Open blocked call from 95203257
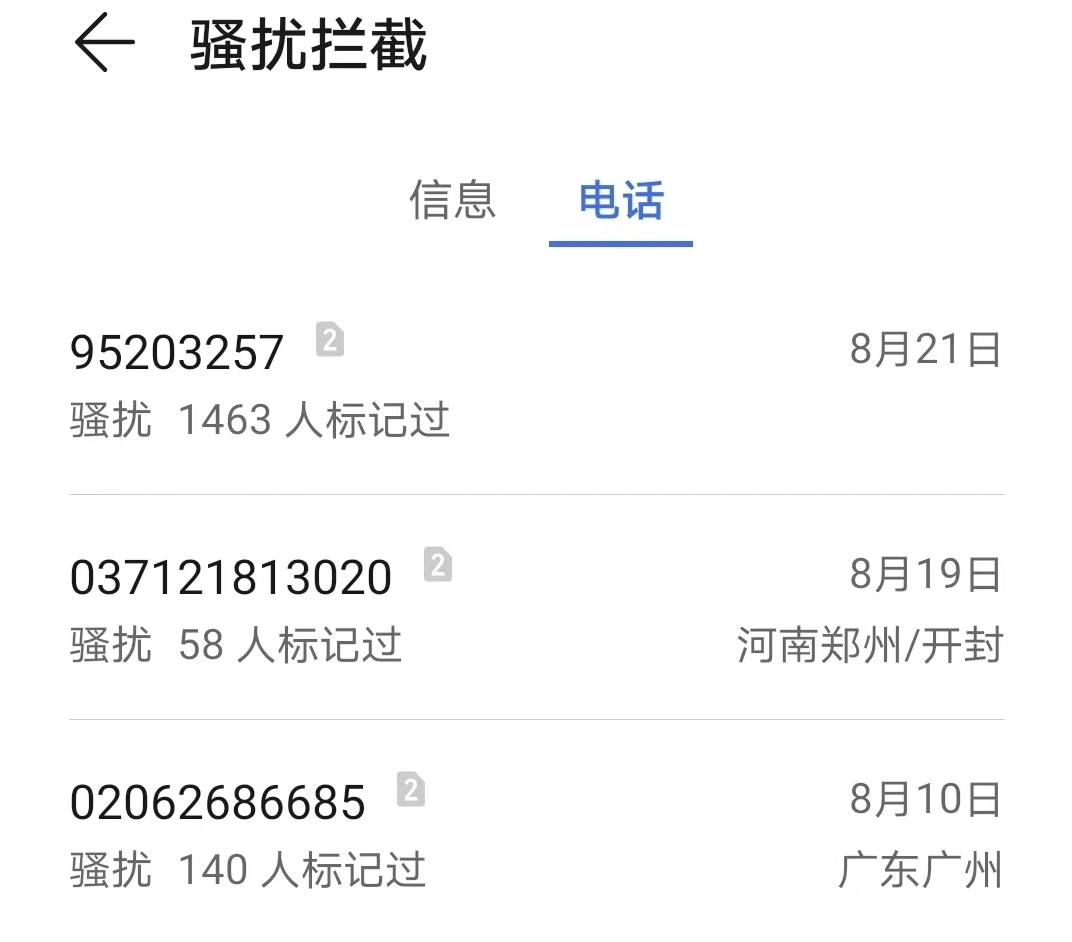The image size is (1072, 942). (535, 385)
